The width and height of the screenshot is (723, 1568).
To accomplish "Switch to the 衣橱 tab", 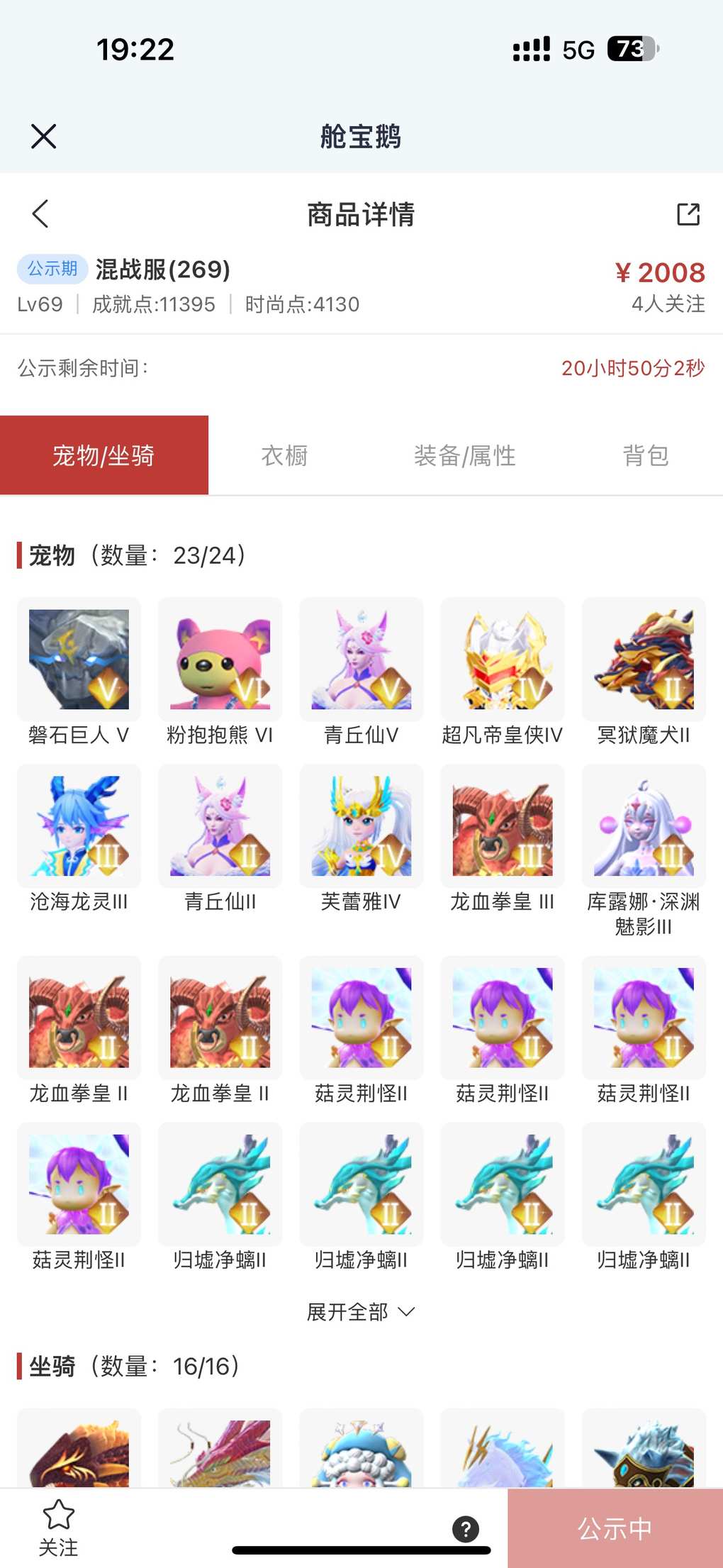I will [284, 455].
